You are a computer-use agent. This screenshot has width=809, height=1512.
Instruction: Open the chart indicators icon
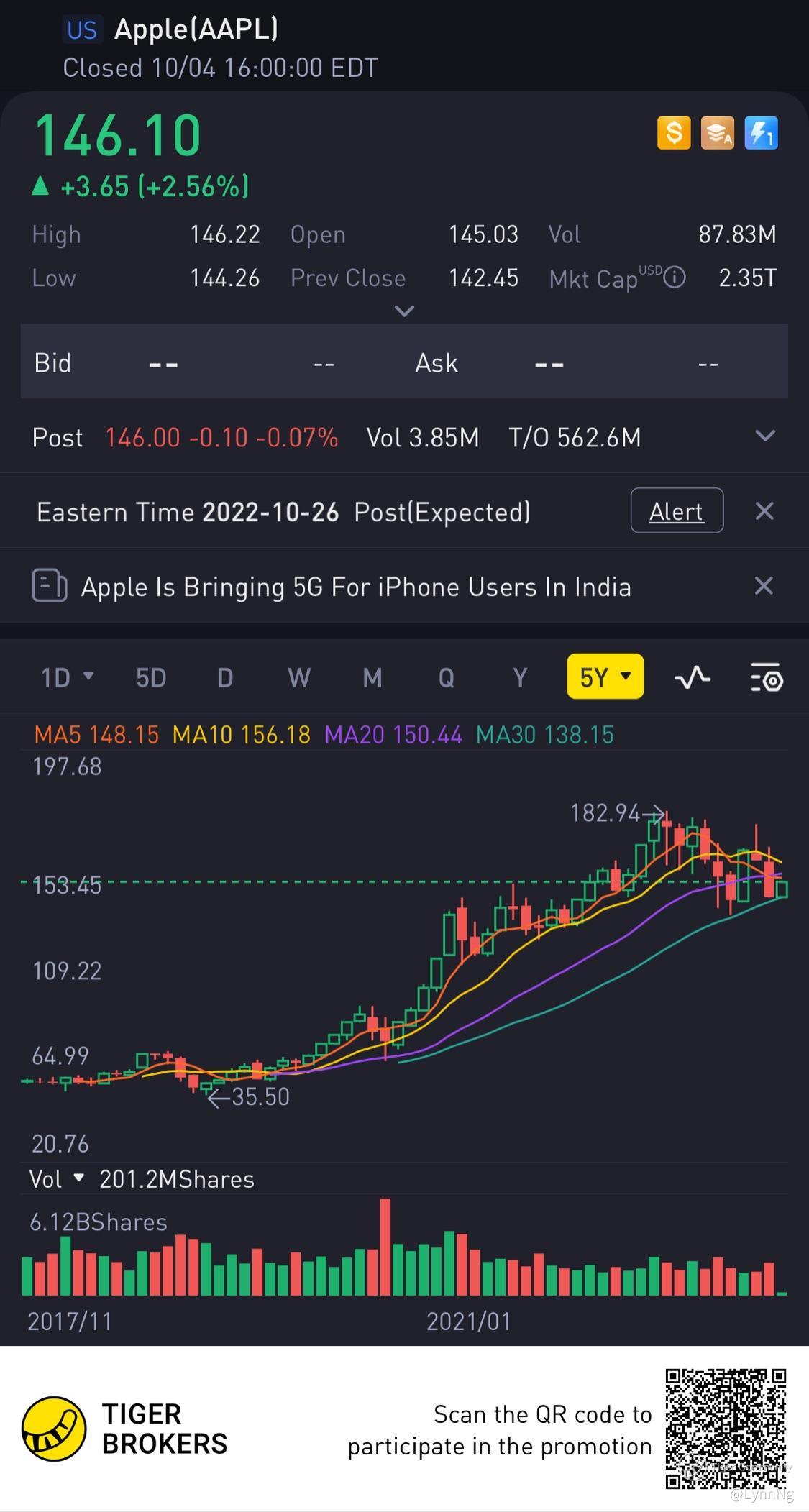[x=692, y=677]
